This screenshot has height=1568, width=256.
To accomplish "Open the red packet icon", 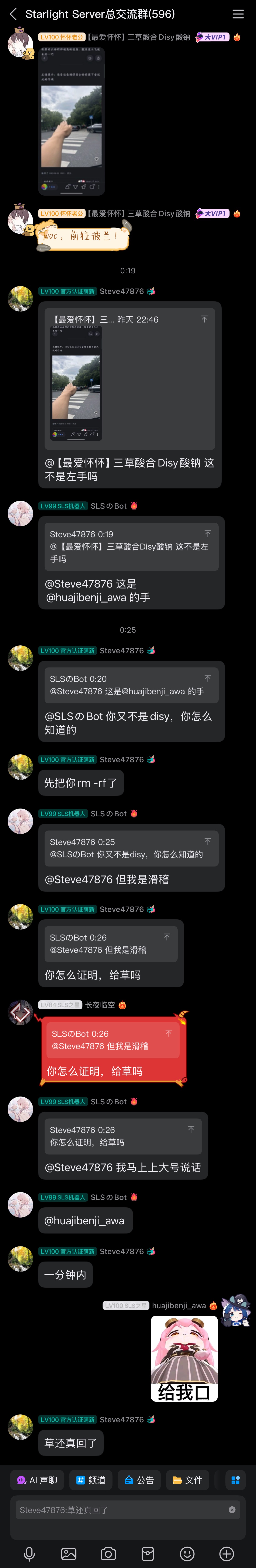I will pyautogui.click(x=148, y=1553).
